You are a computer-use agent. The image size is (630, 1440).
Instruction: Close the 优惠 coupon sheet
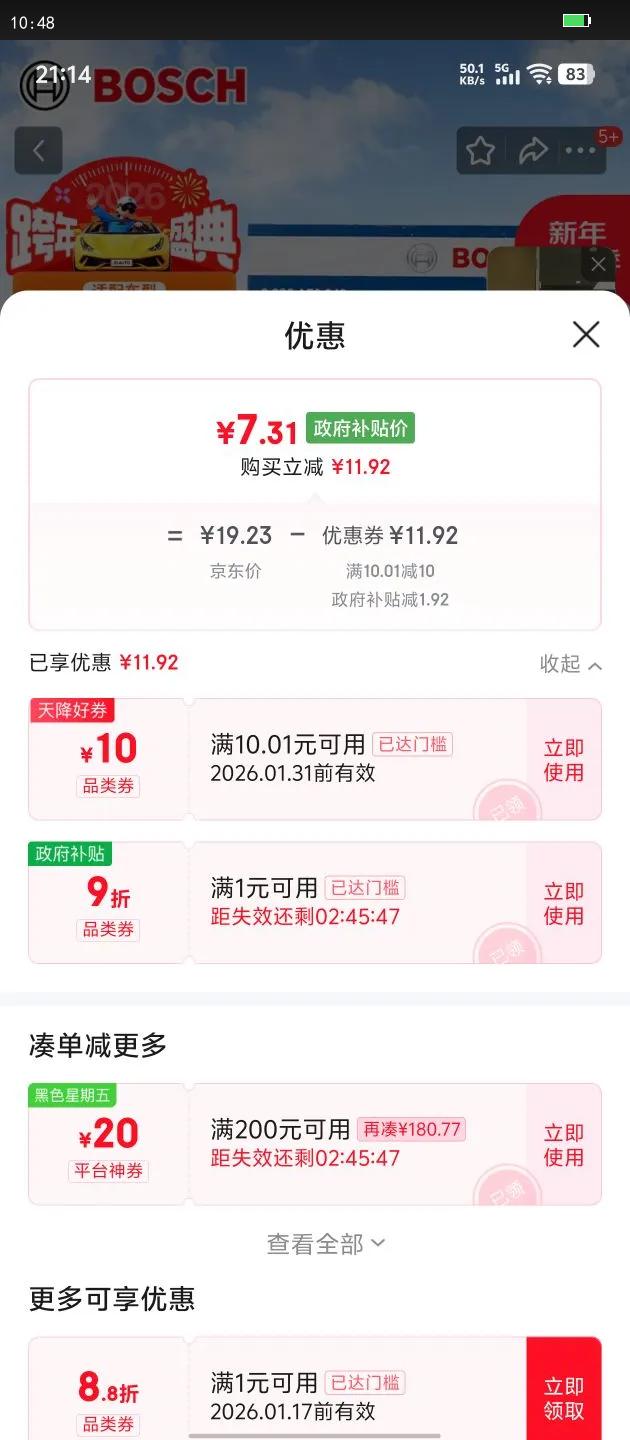pyautogui.click(x=586, y=334)
